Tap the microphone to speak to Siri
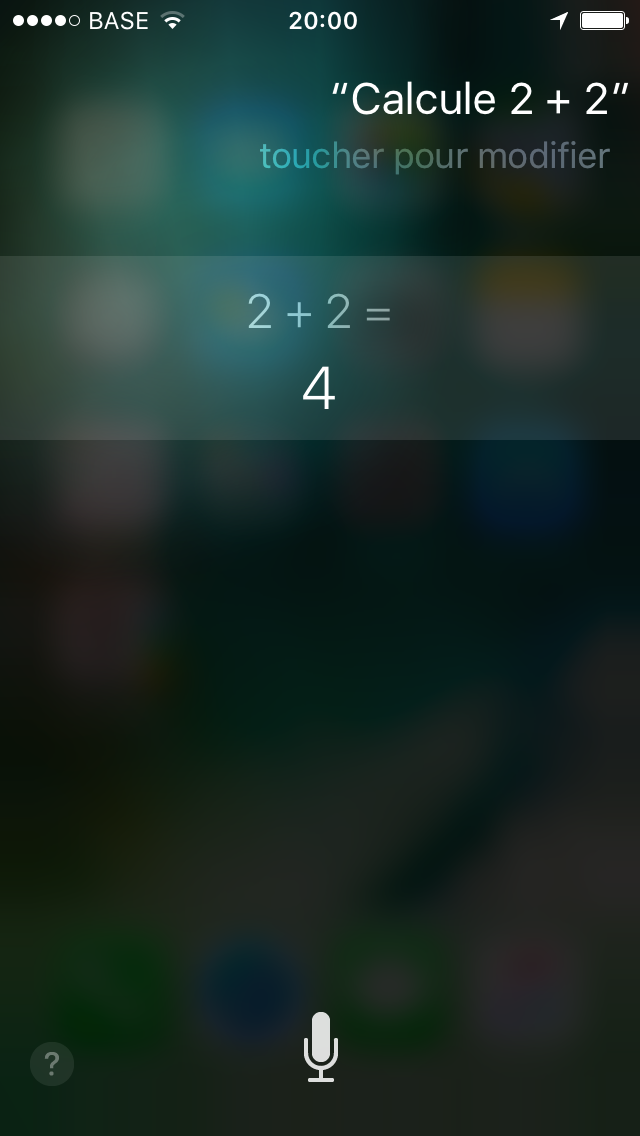The width and height of the screenshot is (640, 1136). 320,1047
